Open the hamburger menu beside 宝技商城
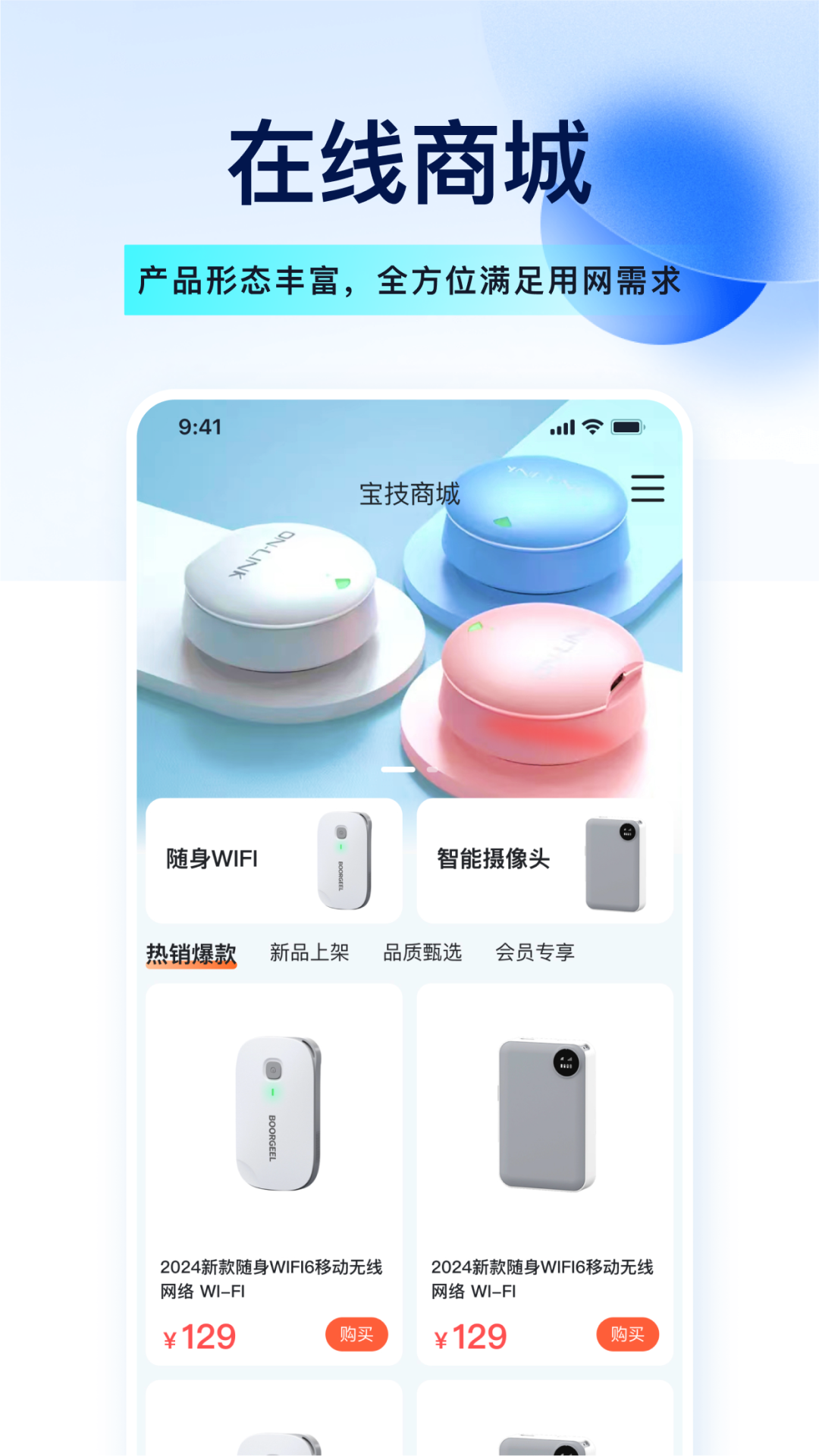Image resolution: width=819 pixels, height=1456 pixels. coord(648,491)
